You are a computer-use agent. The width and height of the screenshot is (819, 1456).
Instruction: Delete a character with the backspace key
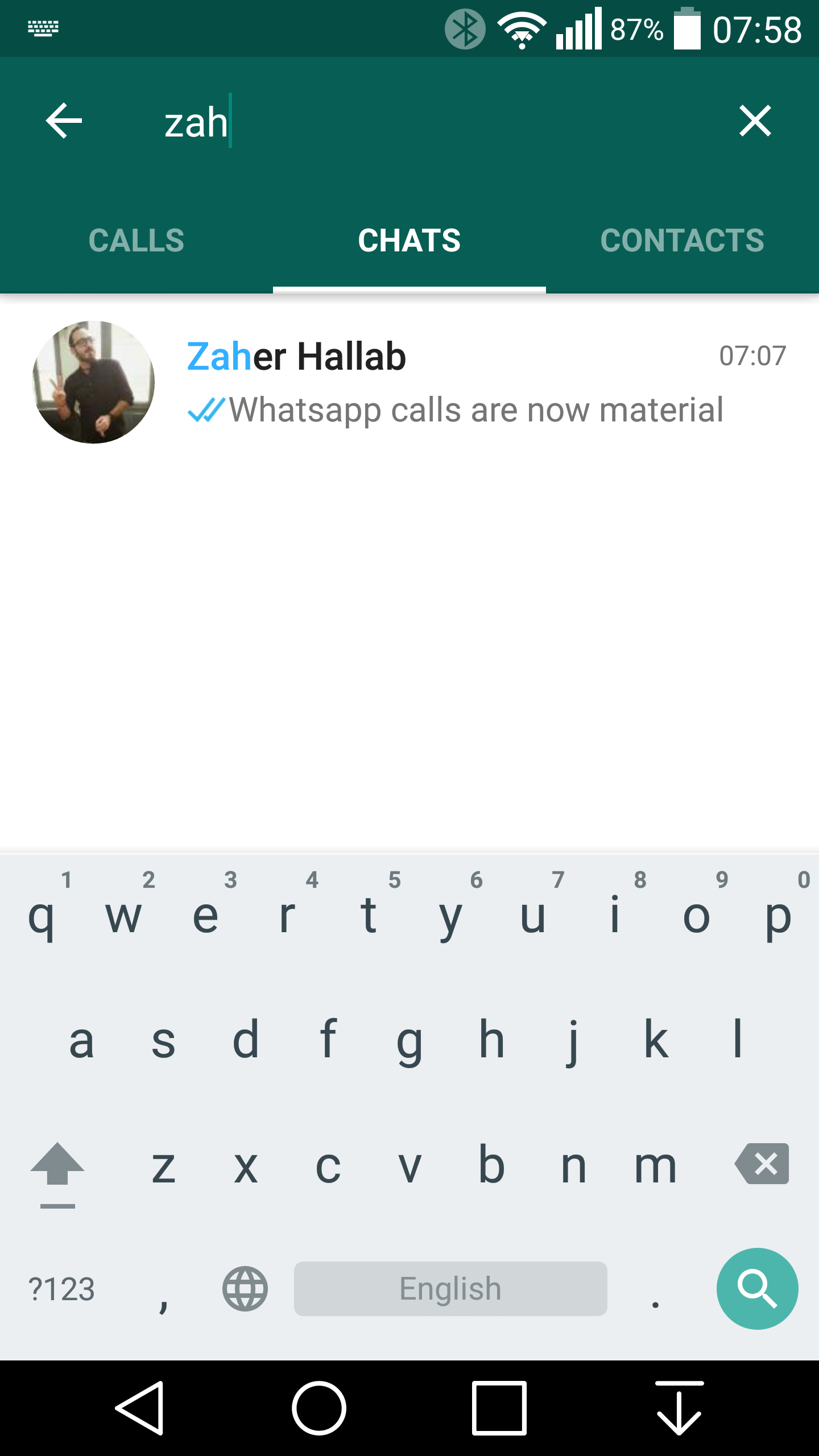pos(762,1164)
